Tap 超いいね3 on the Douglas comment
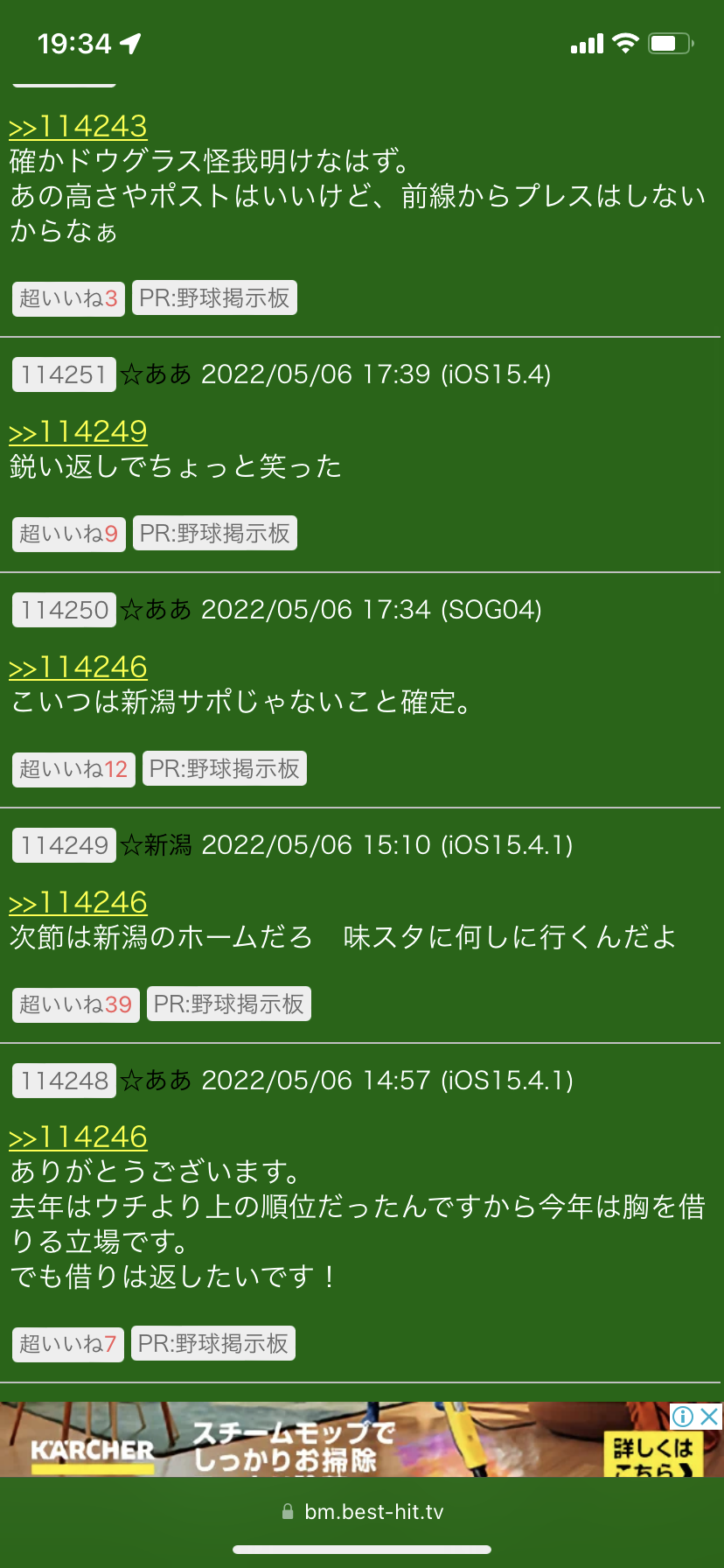Screen dimensions: 724x1568 pos(68,298)
